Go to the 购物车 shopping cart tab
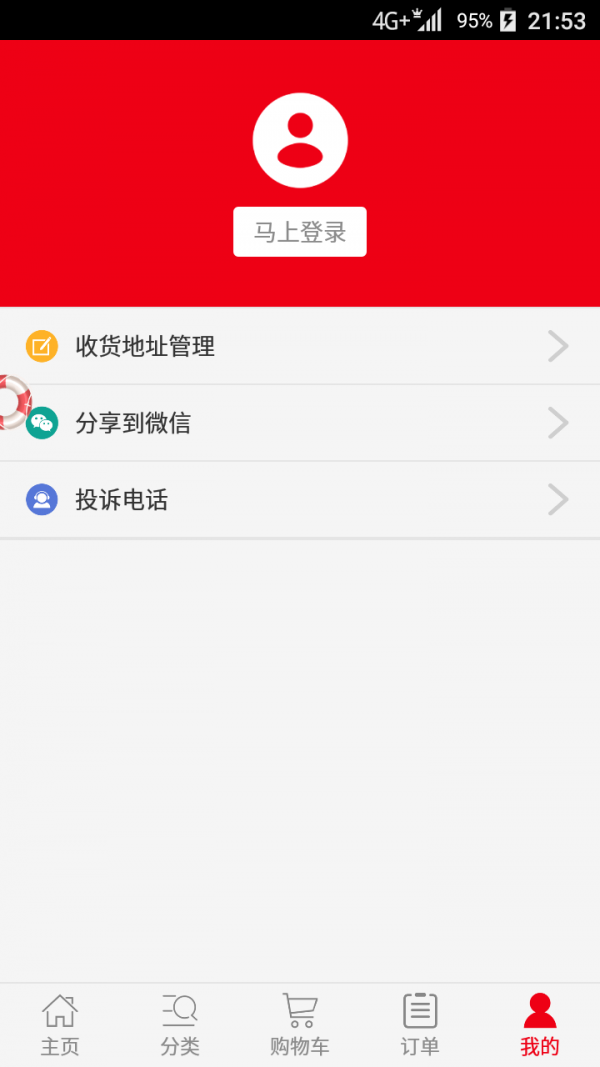Image resolution: width=600 pixels, height=1067 pixels. 300,1025
